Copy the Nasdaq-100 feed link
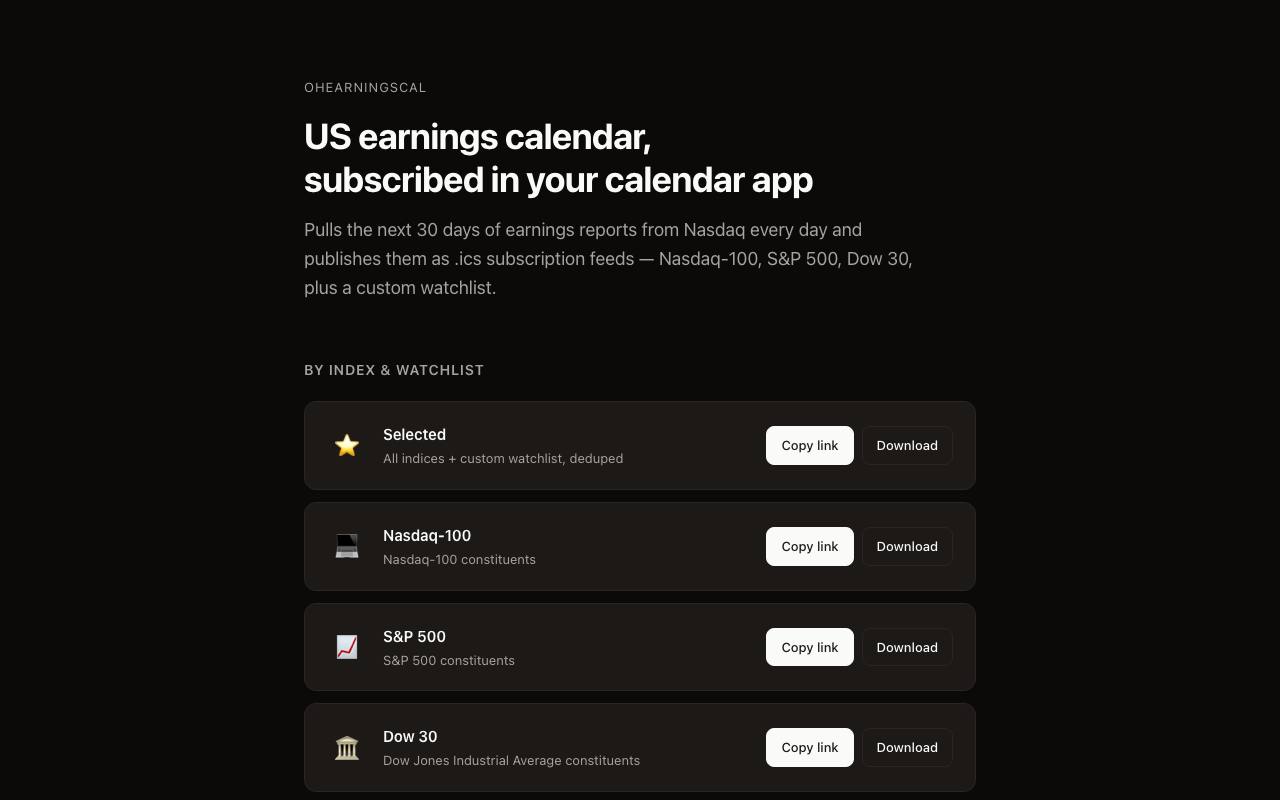The height and width of the screenshot is (800, 1280). pyautogui.click(x=810, y=546)
